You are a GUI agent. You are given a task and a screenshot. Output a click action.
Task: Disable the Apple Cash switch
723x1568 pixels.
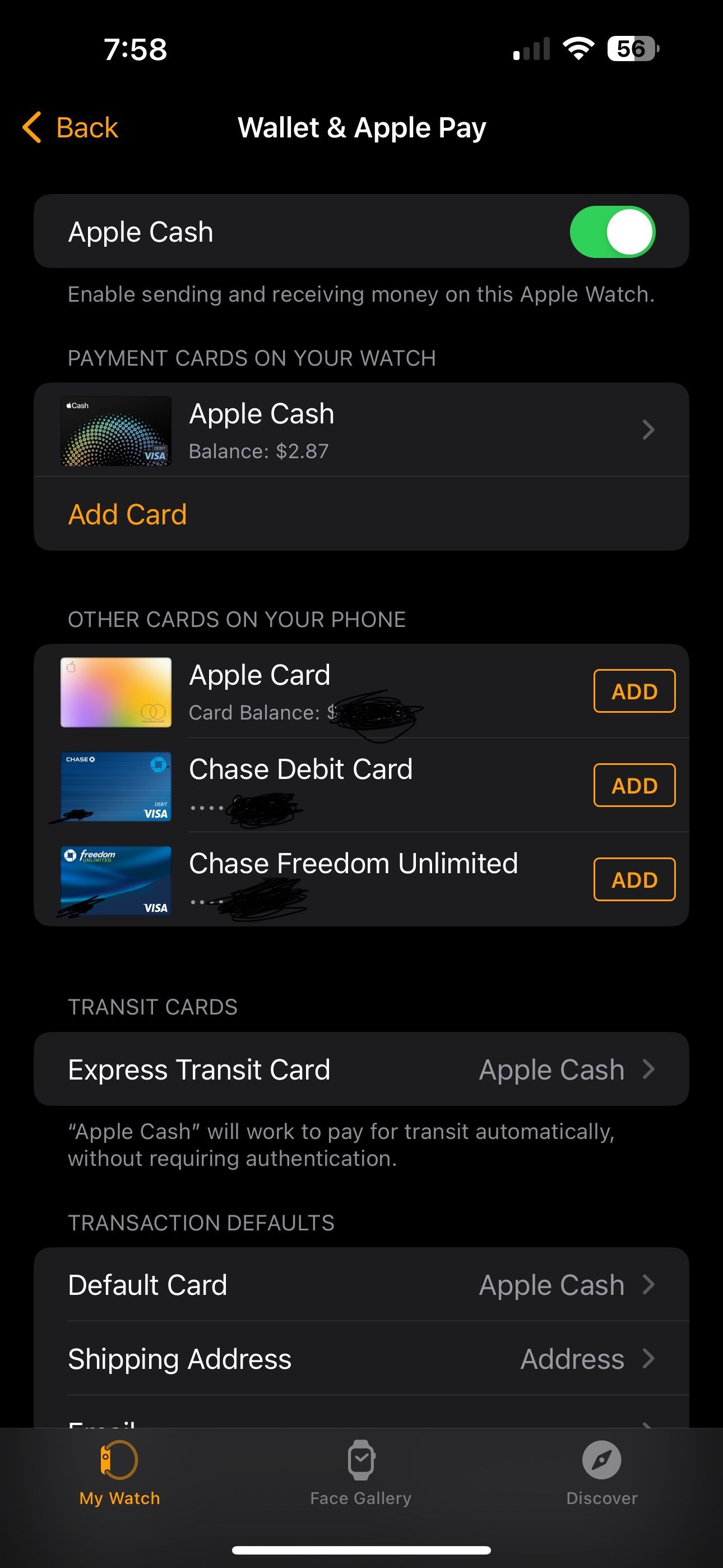[613, 231]
